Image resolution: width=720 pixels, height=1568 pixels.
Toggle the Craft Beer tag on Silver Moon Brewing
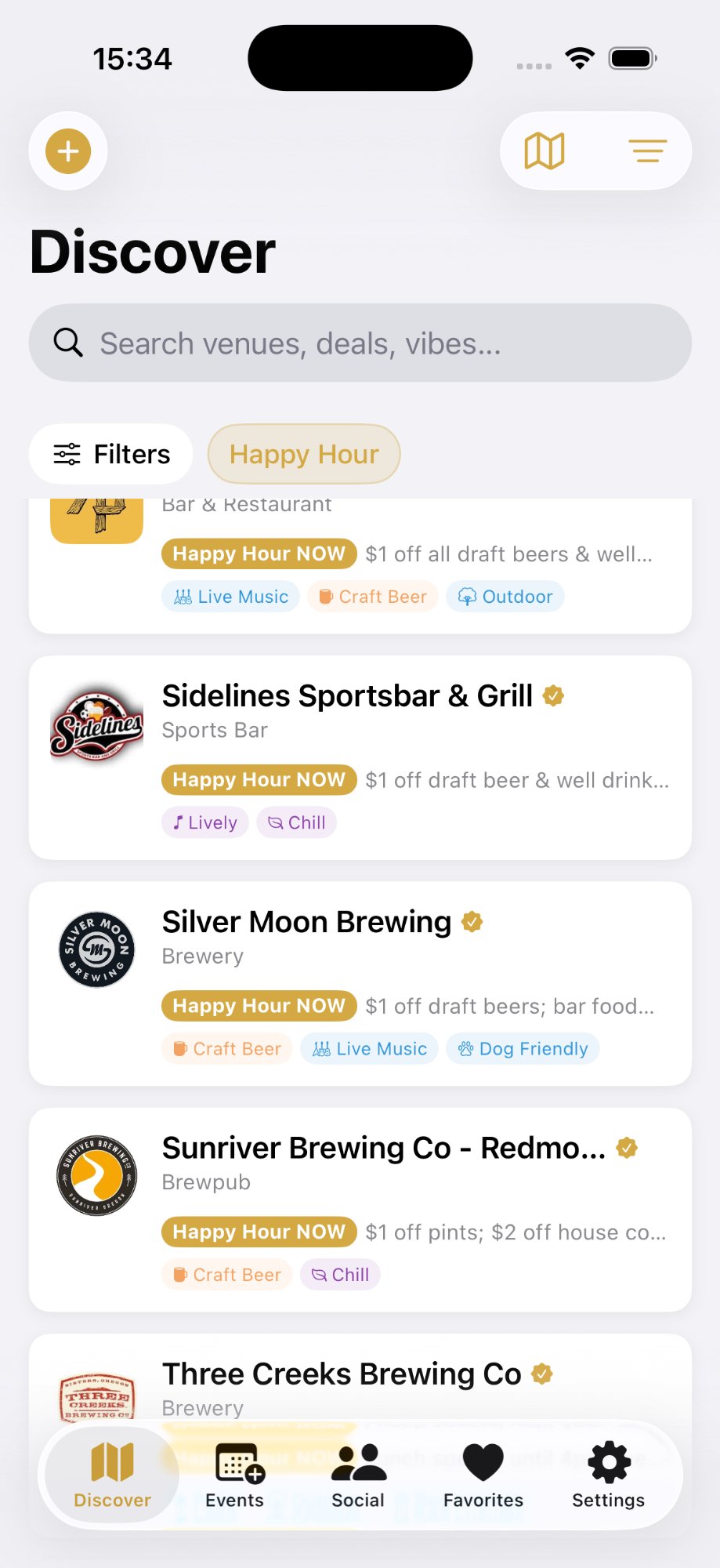click(x=226, y=1048)
